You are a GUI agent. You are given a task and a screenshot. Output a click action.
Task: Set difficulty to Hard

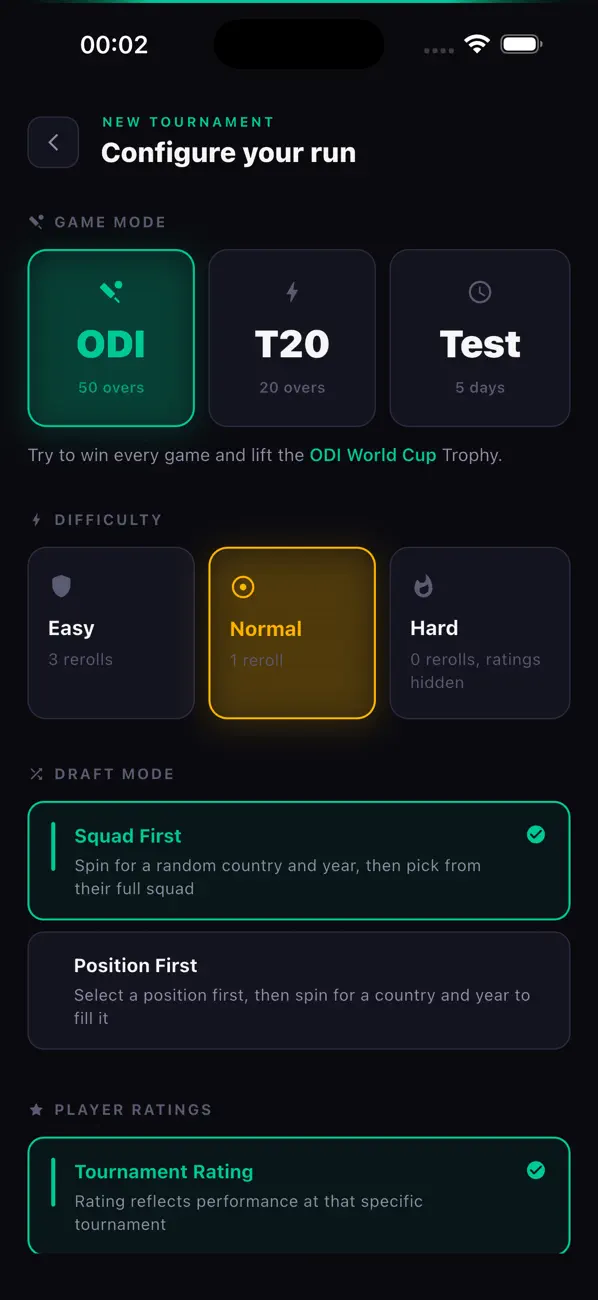(x=480, y=633)
